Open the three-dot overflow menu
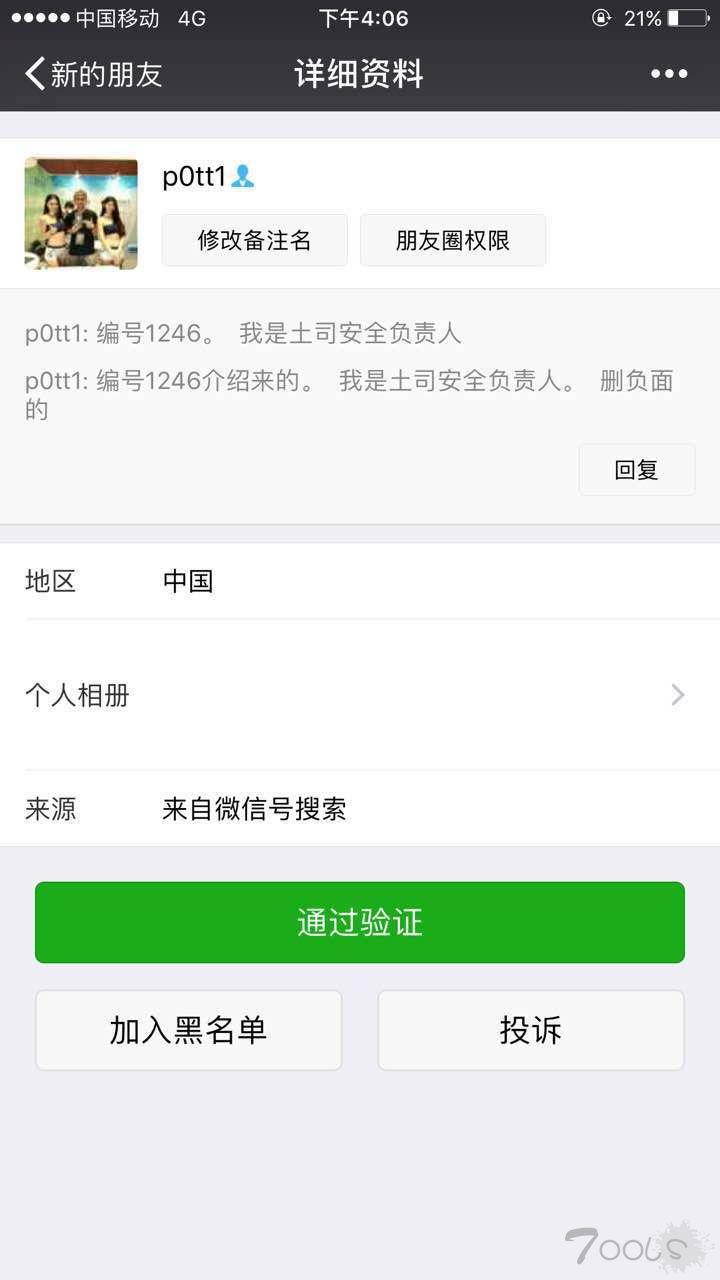720x1280 pixels. pos(669,74)
